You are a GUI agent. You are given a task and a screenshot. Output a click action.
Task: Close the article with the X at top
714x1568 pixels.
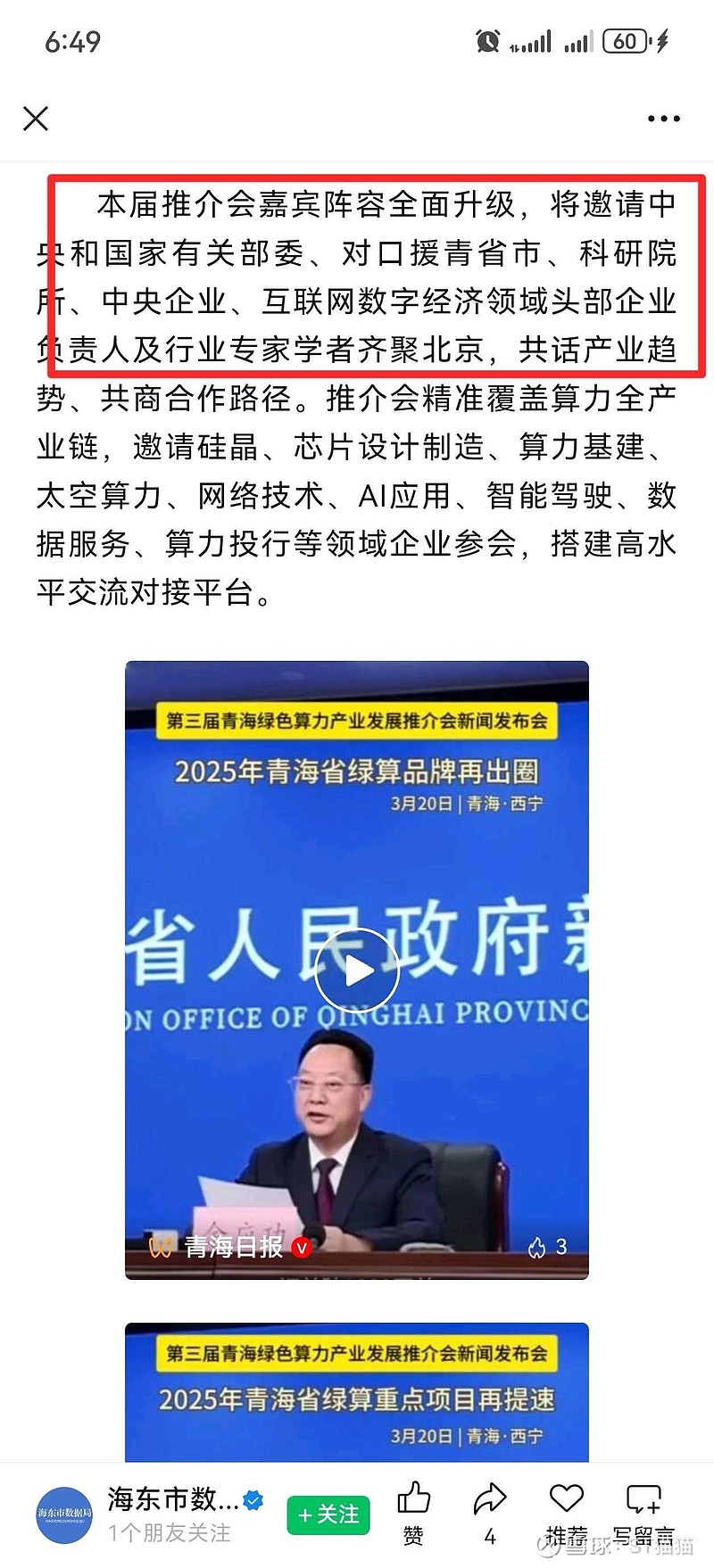tap(35, 117)
